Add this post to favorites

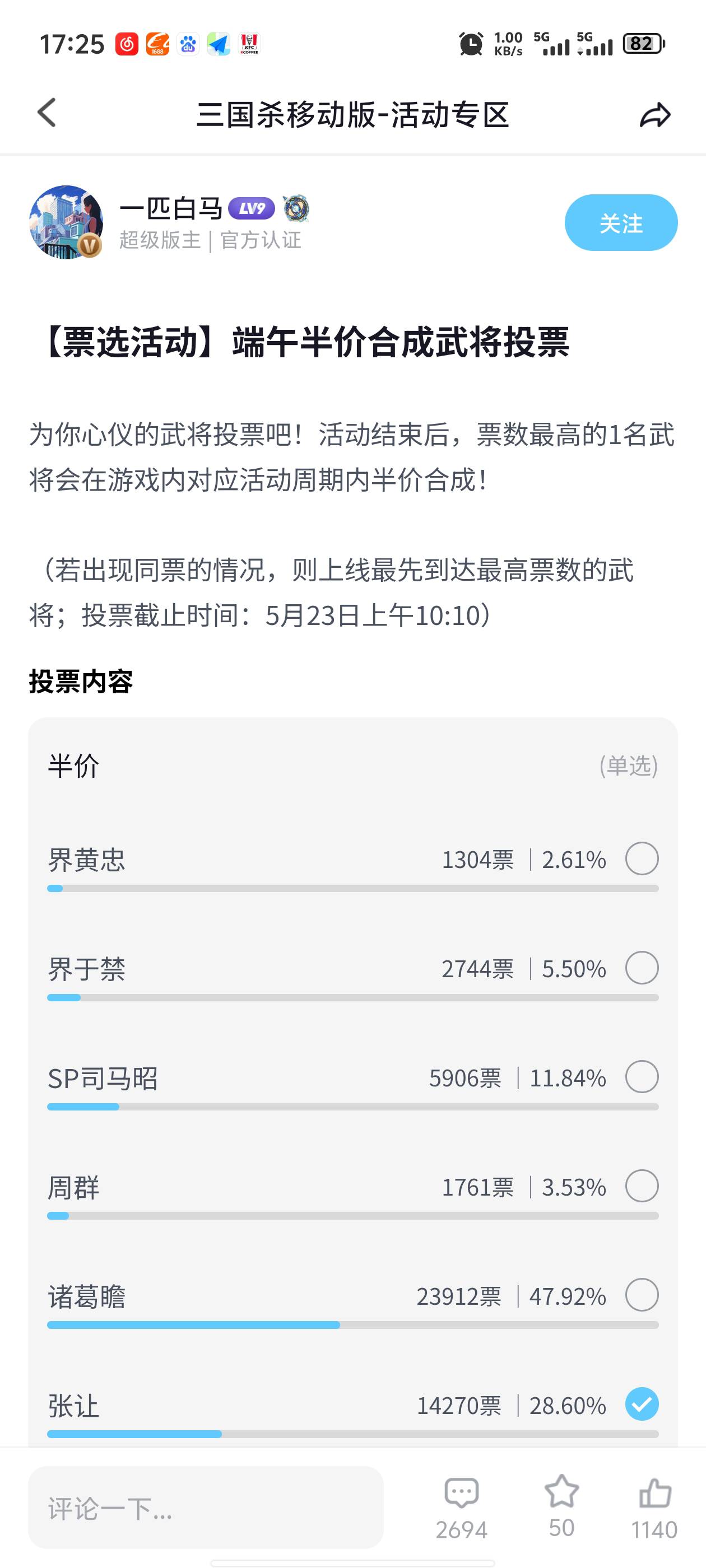(561, 1506)
